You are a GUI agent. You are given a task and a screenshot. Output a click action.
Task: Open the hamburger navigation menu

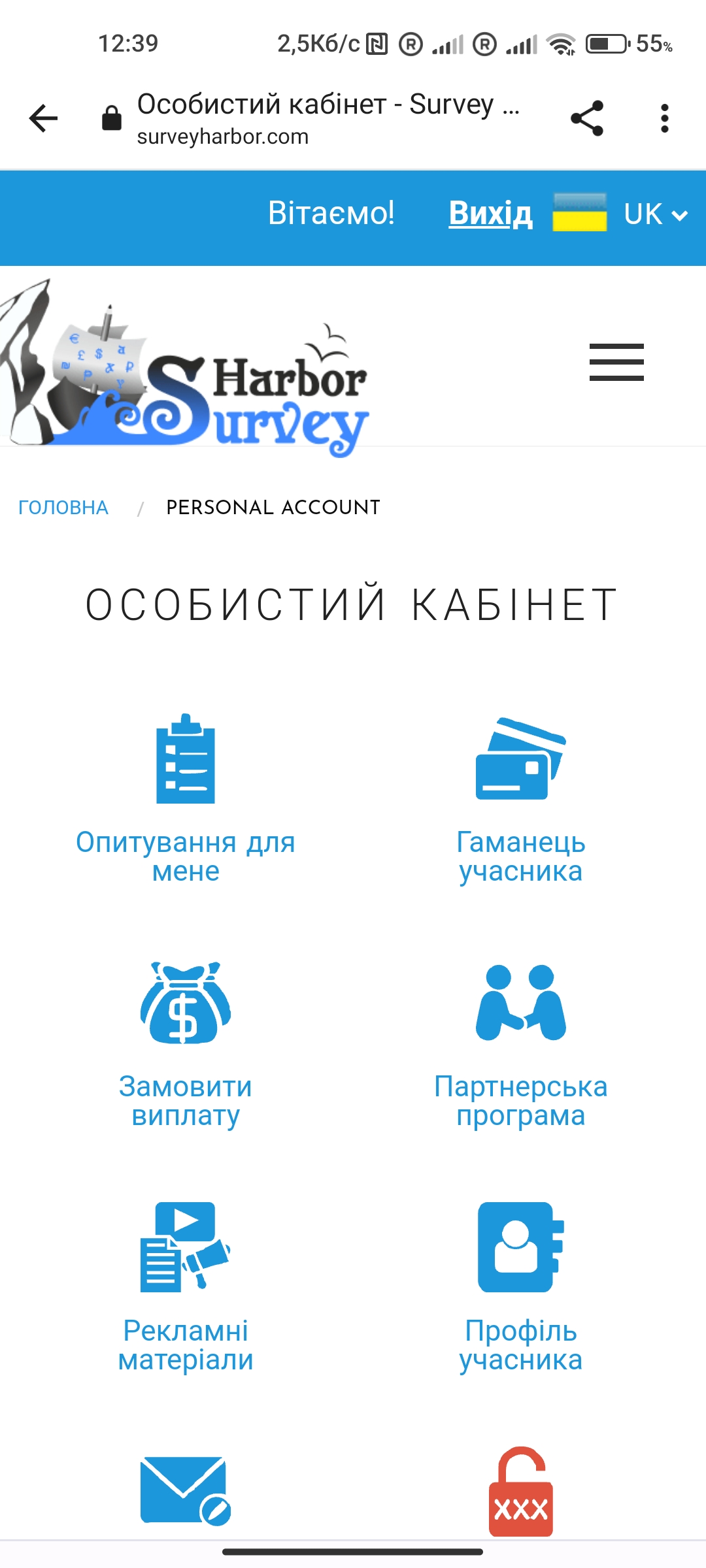coord(616,362)
